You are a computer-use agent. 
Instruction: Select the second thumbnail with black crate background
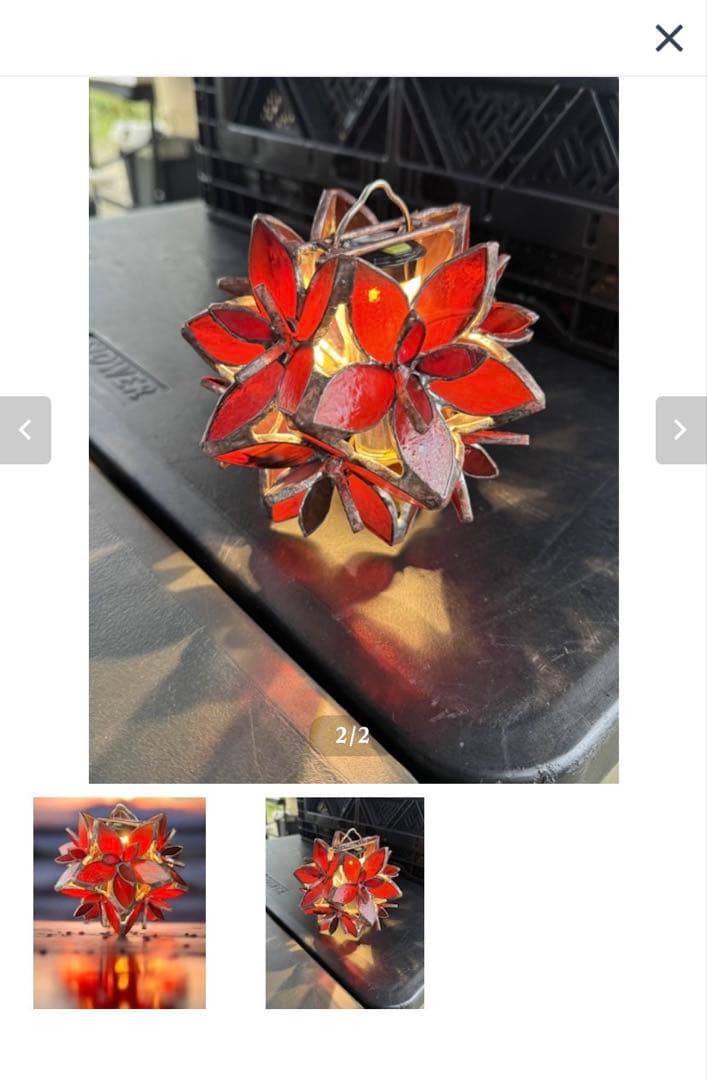[344, 902]
